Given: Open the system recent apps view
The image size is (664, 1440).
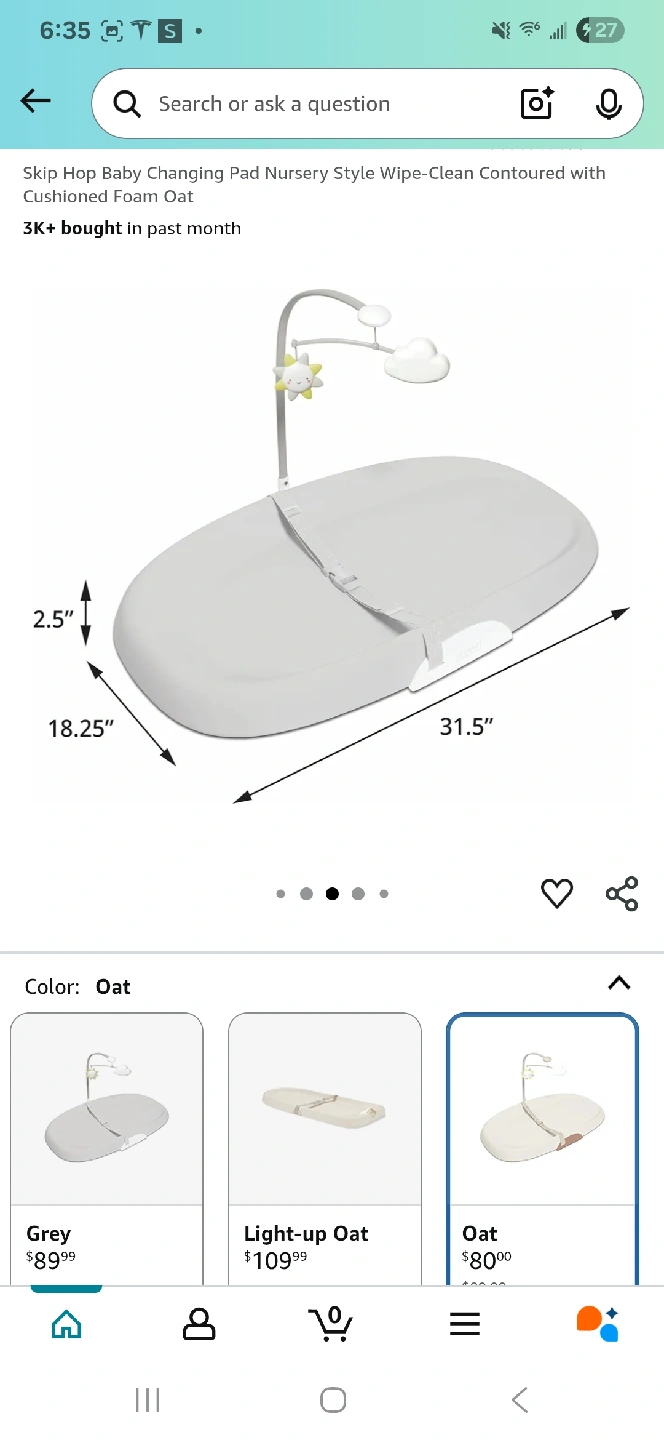Looking at the screenshot, I should coord(147,1400).
